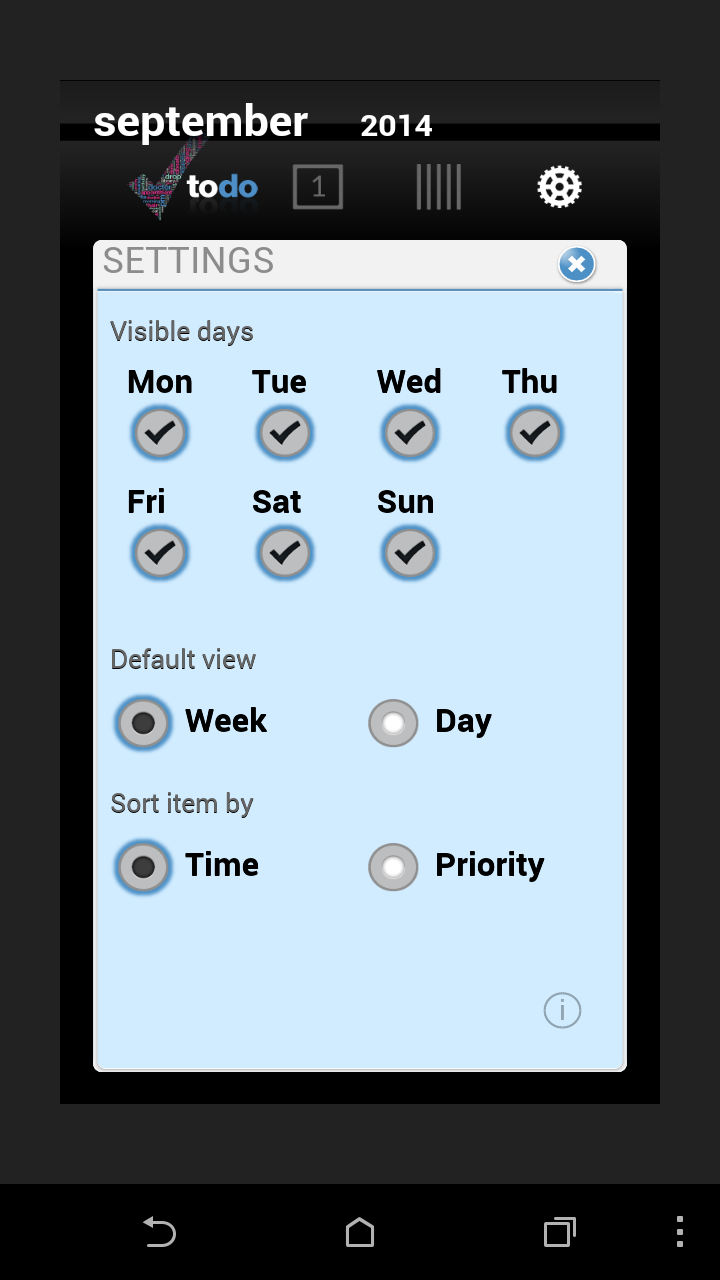Sort items by Priority
The width and height of the screenshot is (720, 1280).
coord(393,866)
